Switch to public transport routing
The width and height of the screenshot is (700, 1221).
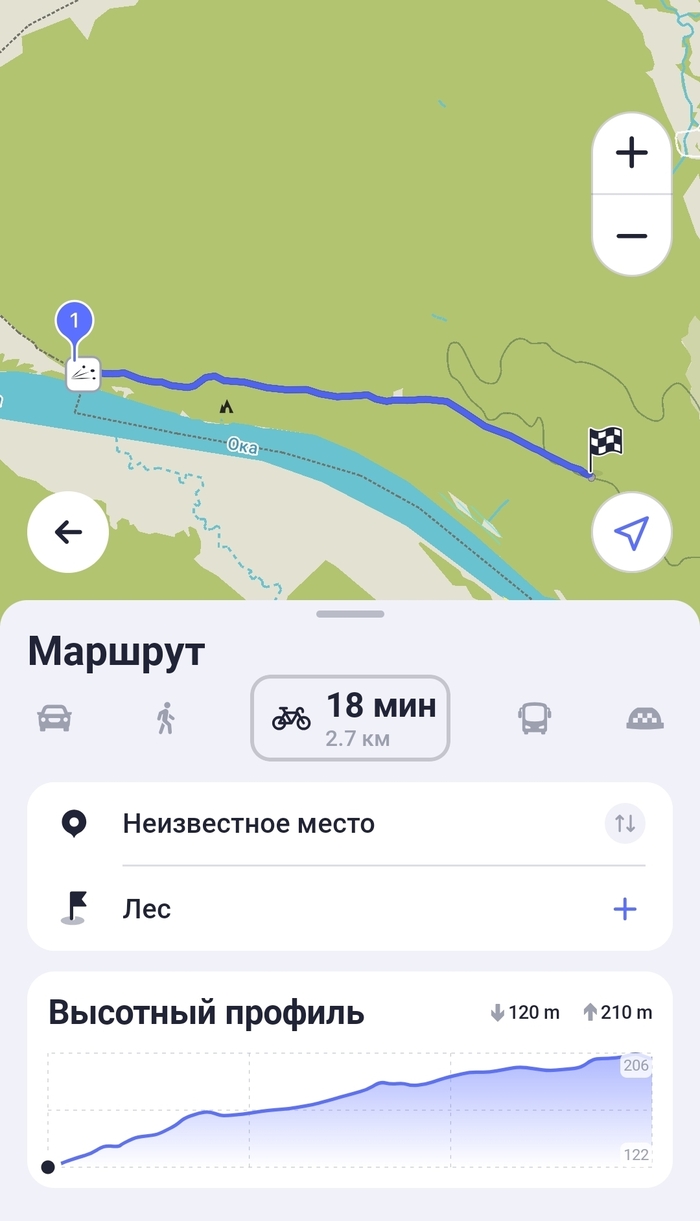(x=532, y=718)
